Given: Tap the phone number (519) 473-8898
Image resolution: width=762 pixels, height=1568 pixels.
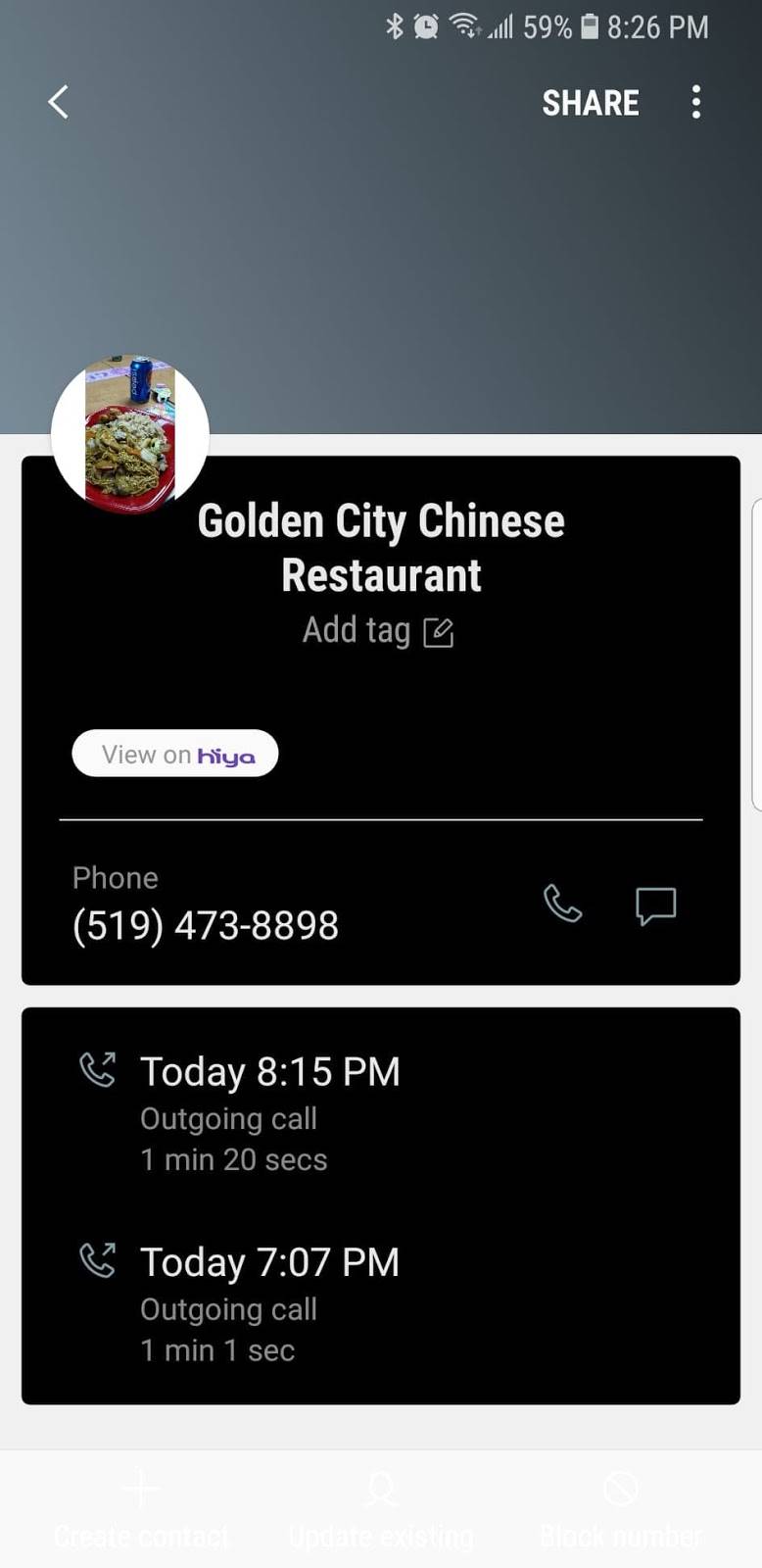Looking at the screenshot, I should click(205, 924).
